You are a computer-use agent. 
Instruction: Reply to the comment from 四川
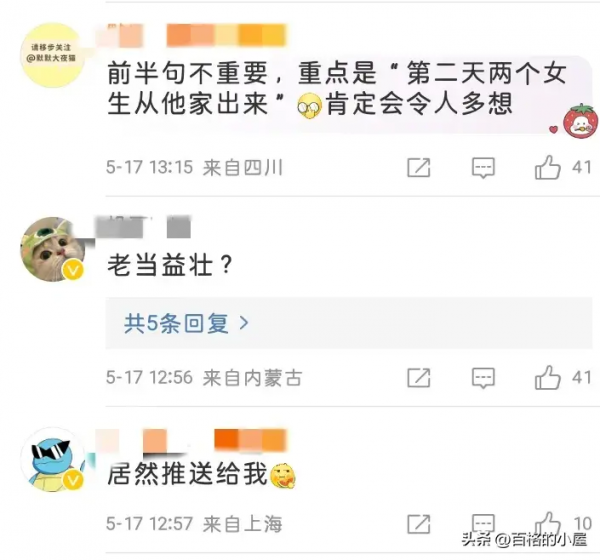483,168
